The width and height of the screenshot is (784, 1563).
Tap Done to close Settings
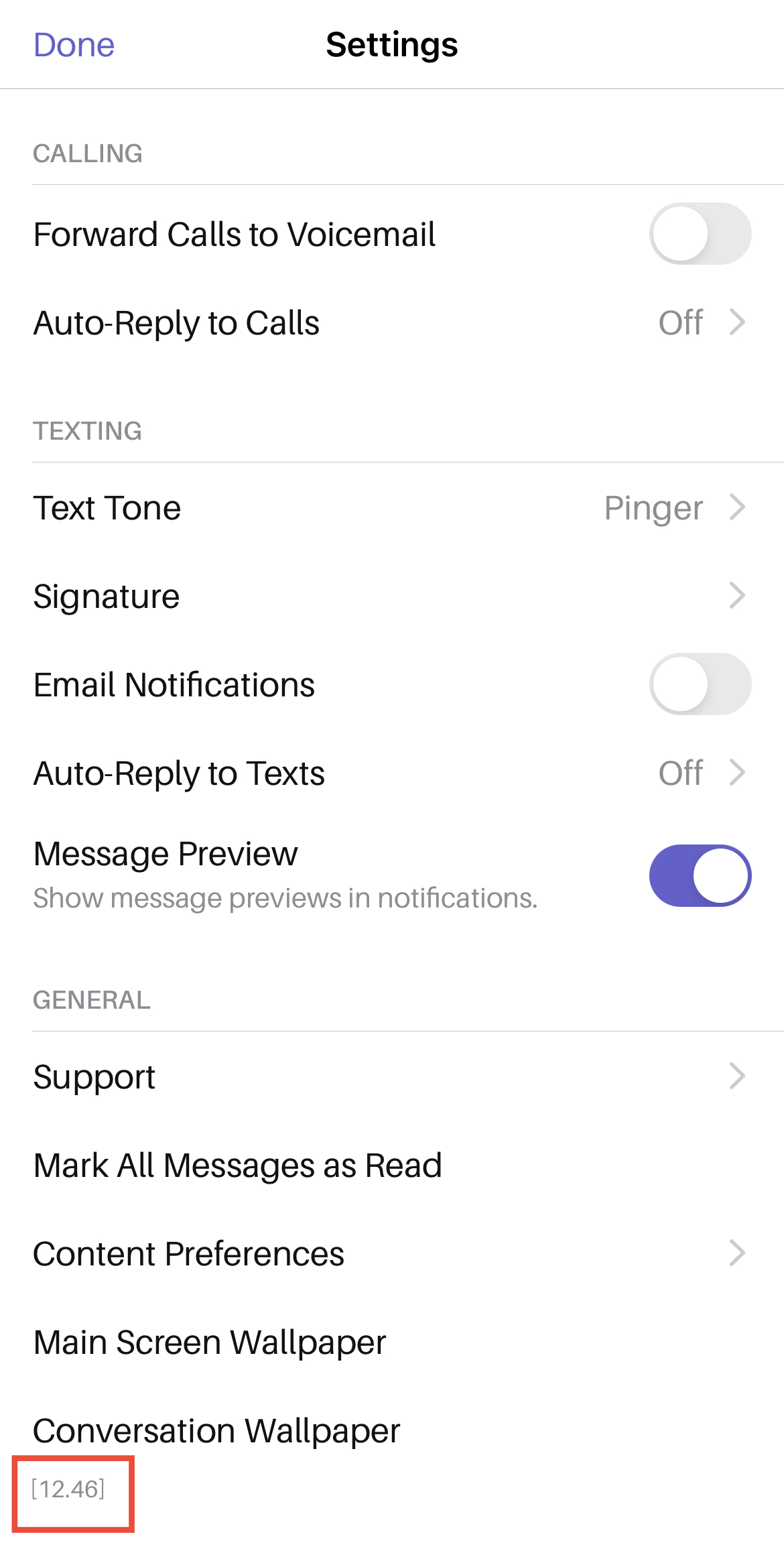click(x=74, y=45)
